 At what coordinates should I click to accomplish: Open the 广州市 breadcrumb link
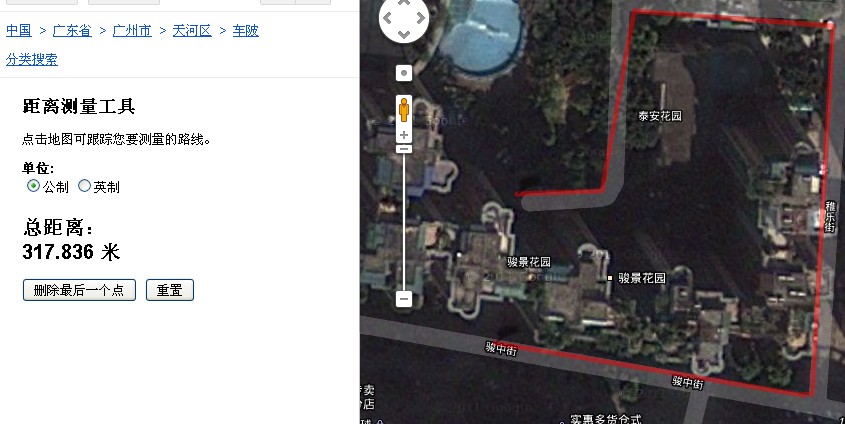click(132, 31)
